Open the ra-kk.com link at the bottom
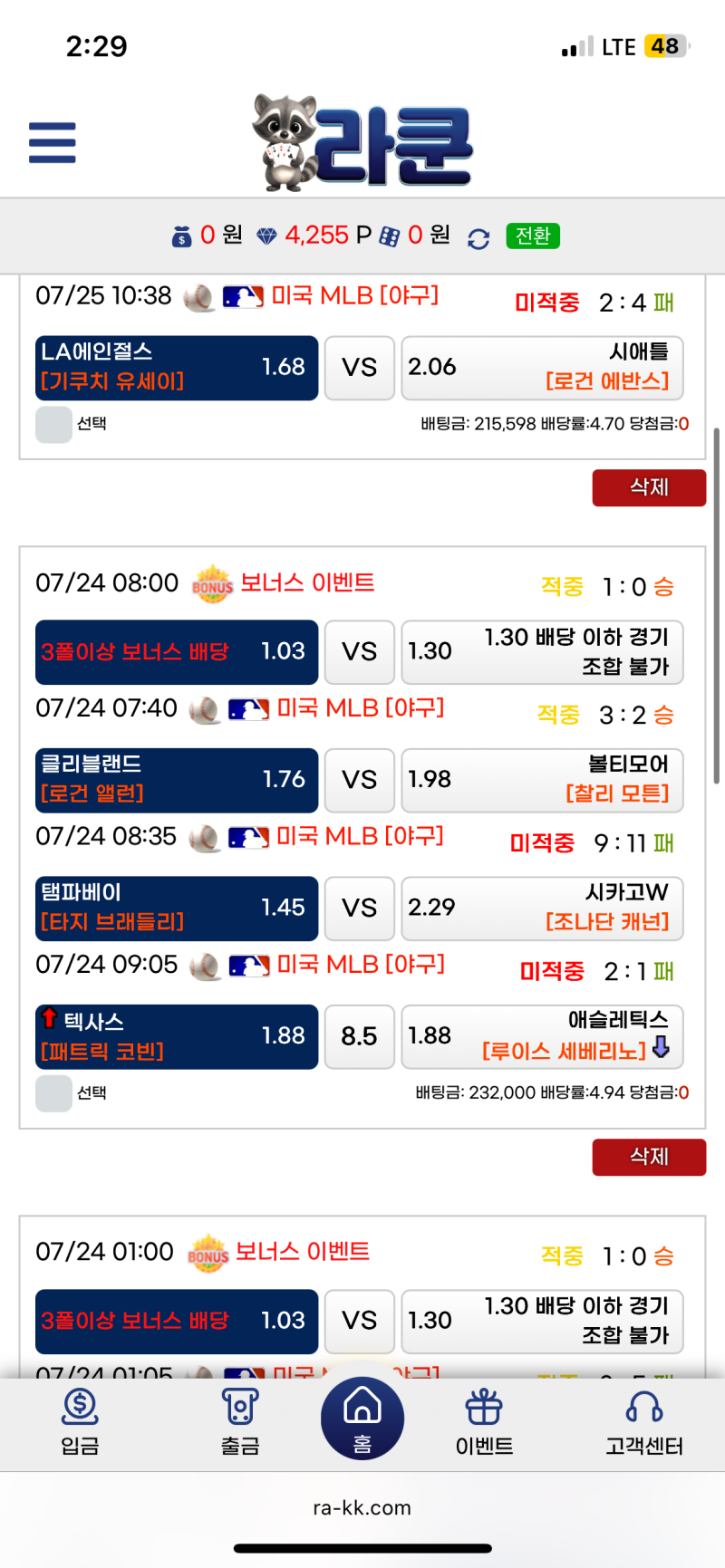 (362, 1507)
